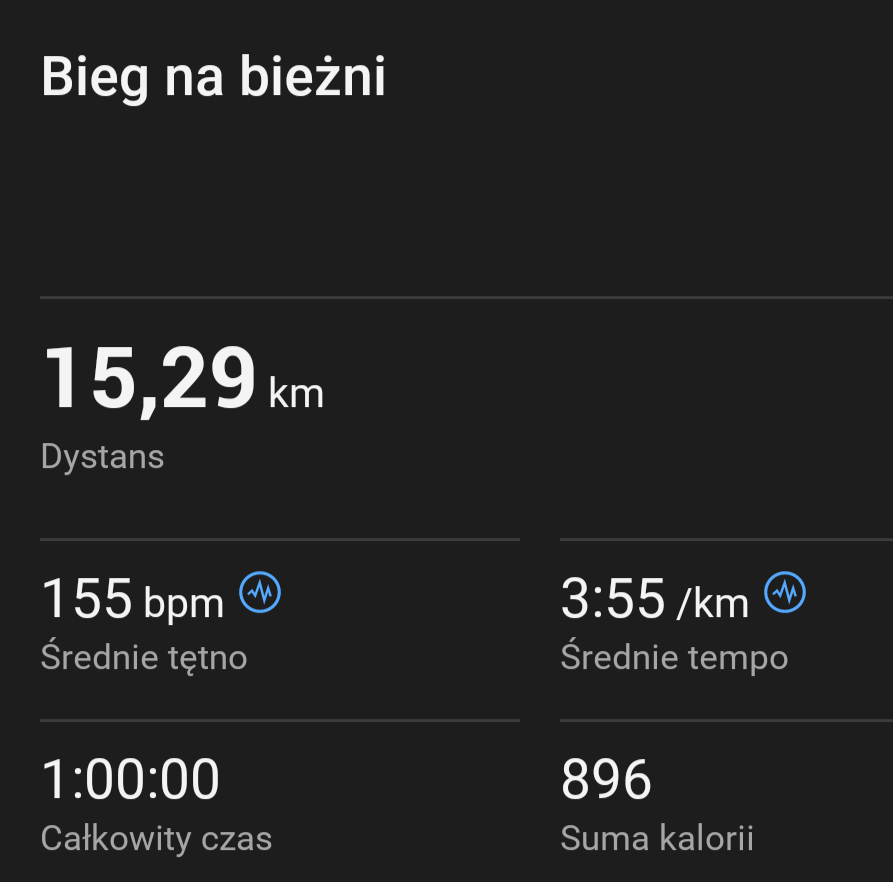This screenshot has height=882, width=893.
Task: Open the pace chart icon beside 3:55 /km
Action: pos(785,593)
